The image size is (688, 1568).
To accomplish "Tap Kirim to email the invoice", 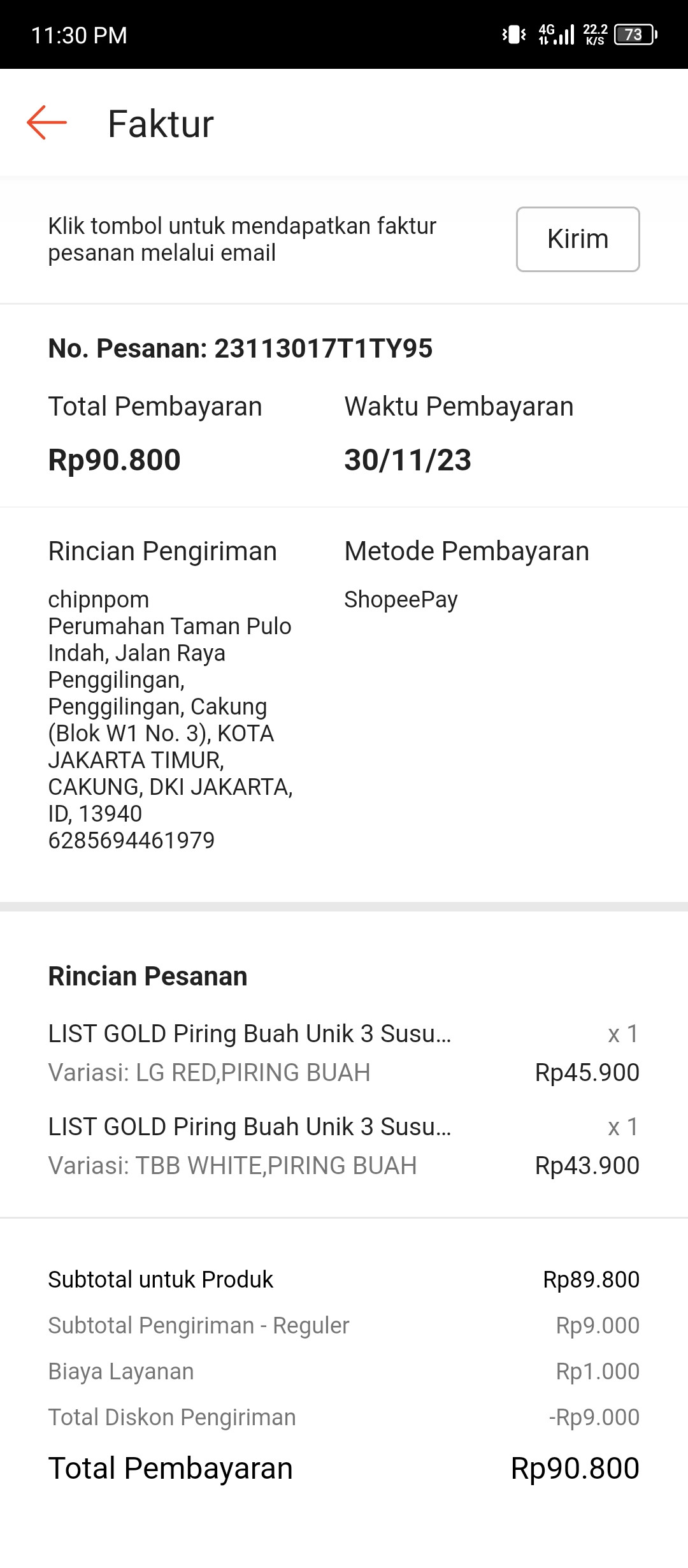I will 578,239.
